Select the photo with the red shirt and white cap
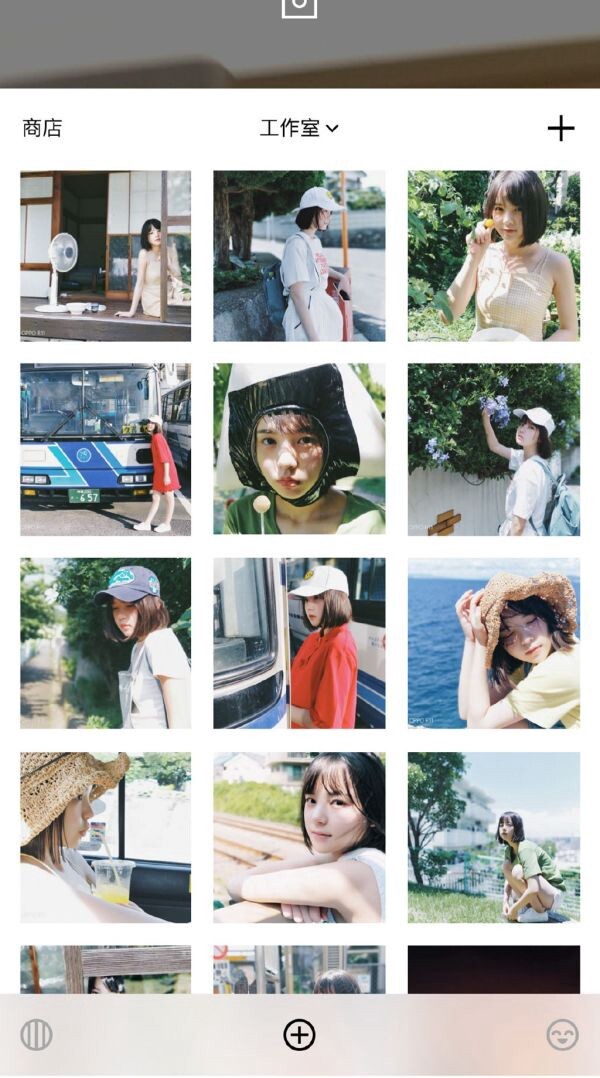This screenshot has width=600, height=1078. [299, 643]
